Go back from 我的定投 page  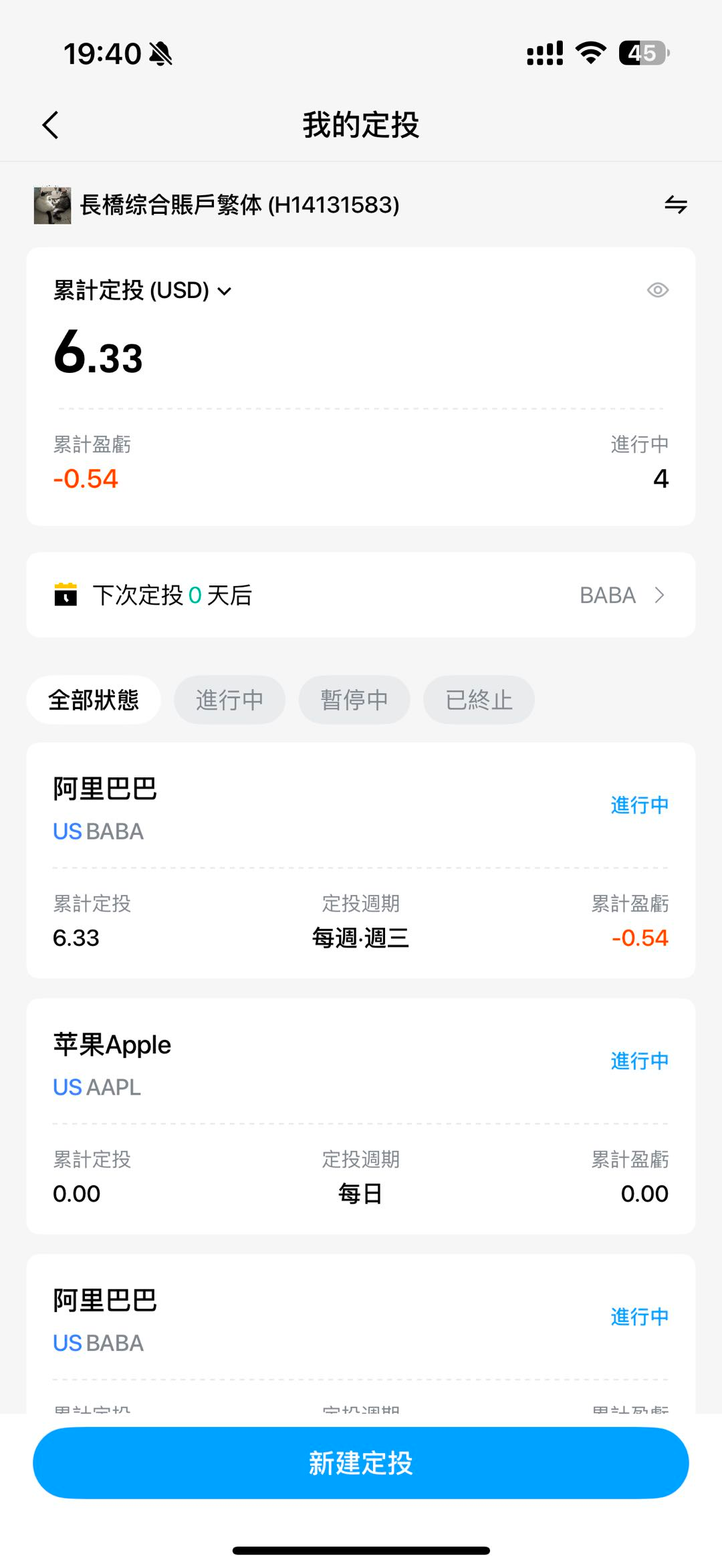(x=51, y=125)
